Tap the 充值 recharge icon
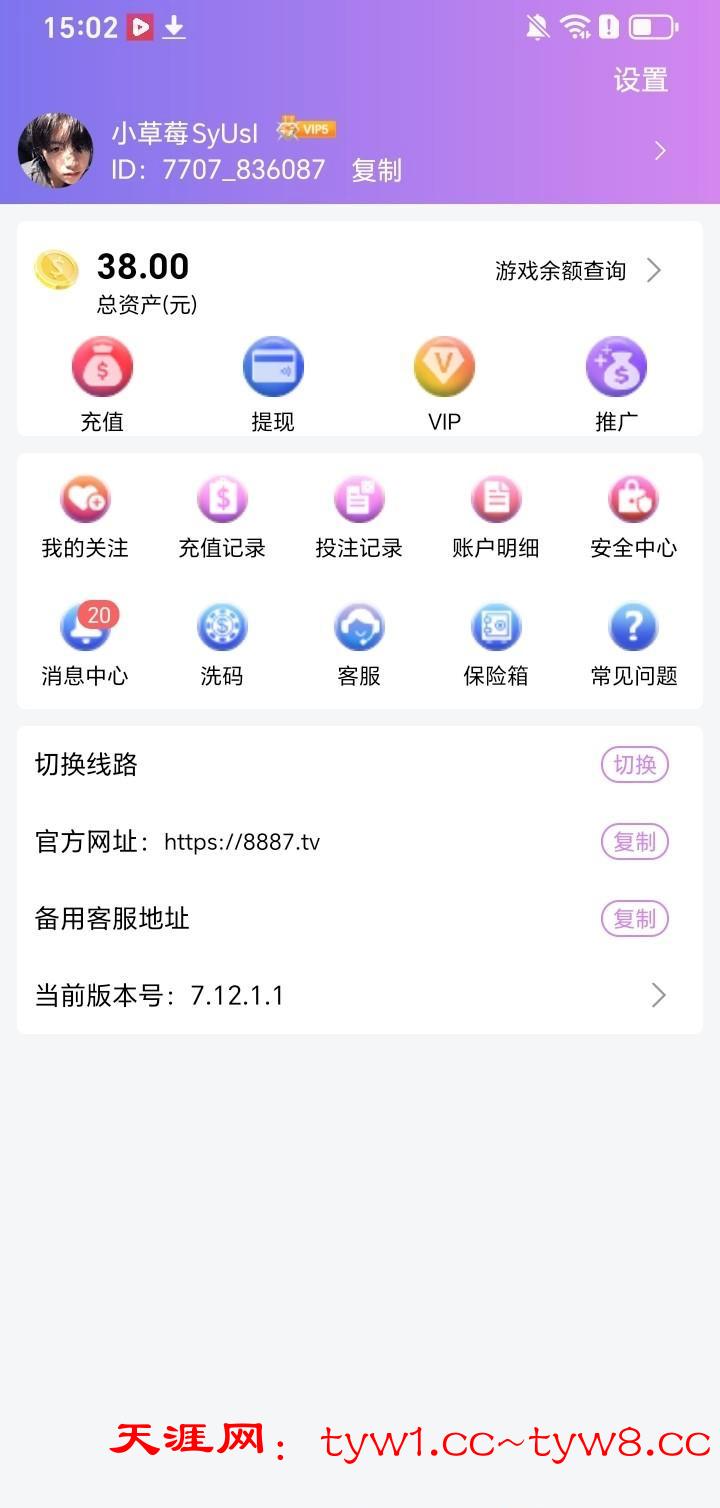 click(x=102, y=368)
